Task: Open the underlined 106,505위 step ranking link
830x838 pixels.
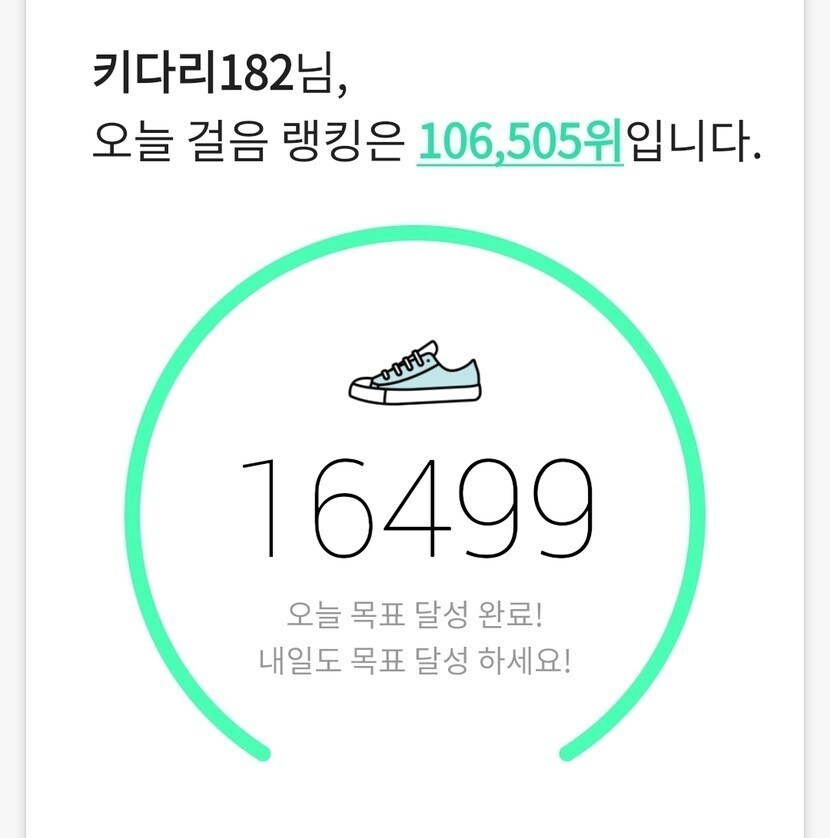Action: [521, 145]
